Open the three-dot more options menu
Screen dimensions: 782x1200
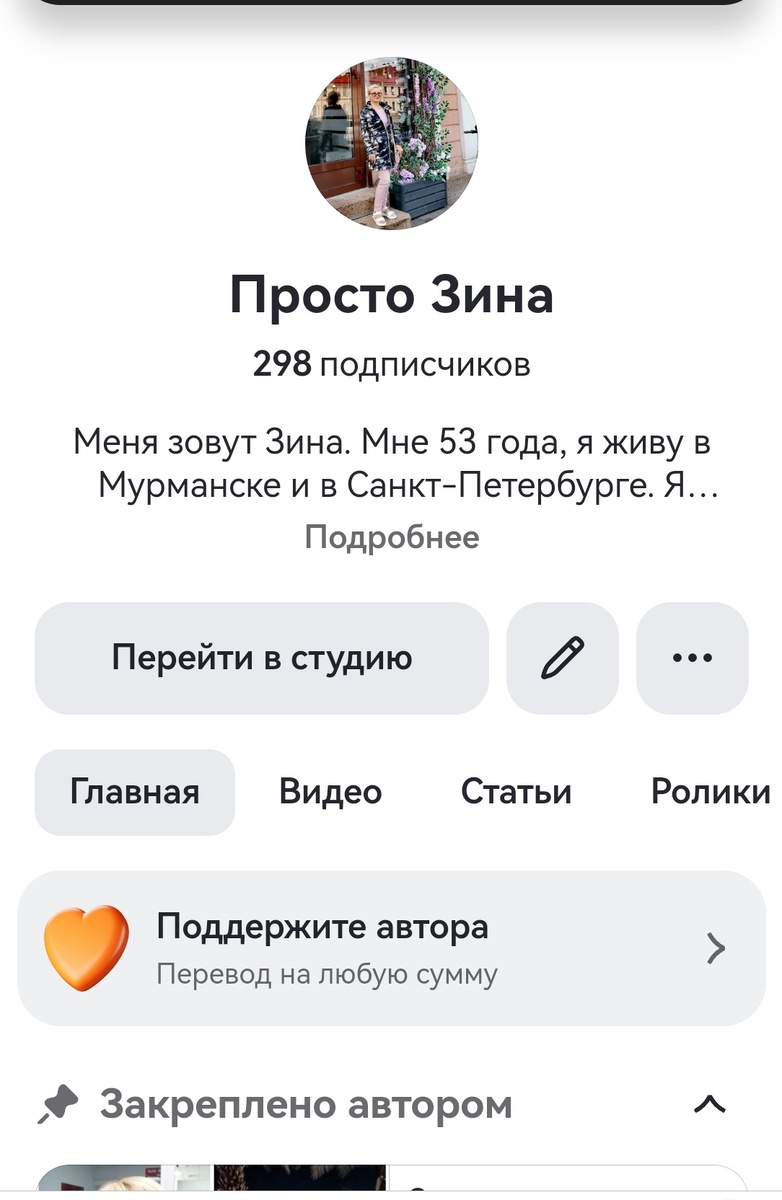click(691, 658)
